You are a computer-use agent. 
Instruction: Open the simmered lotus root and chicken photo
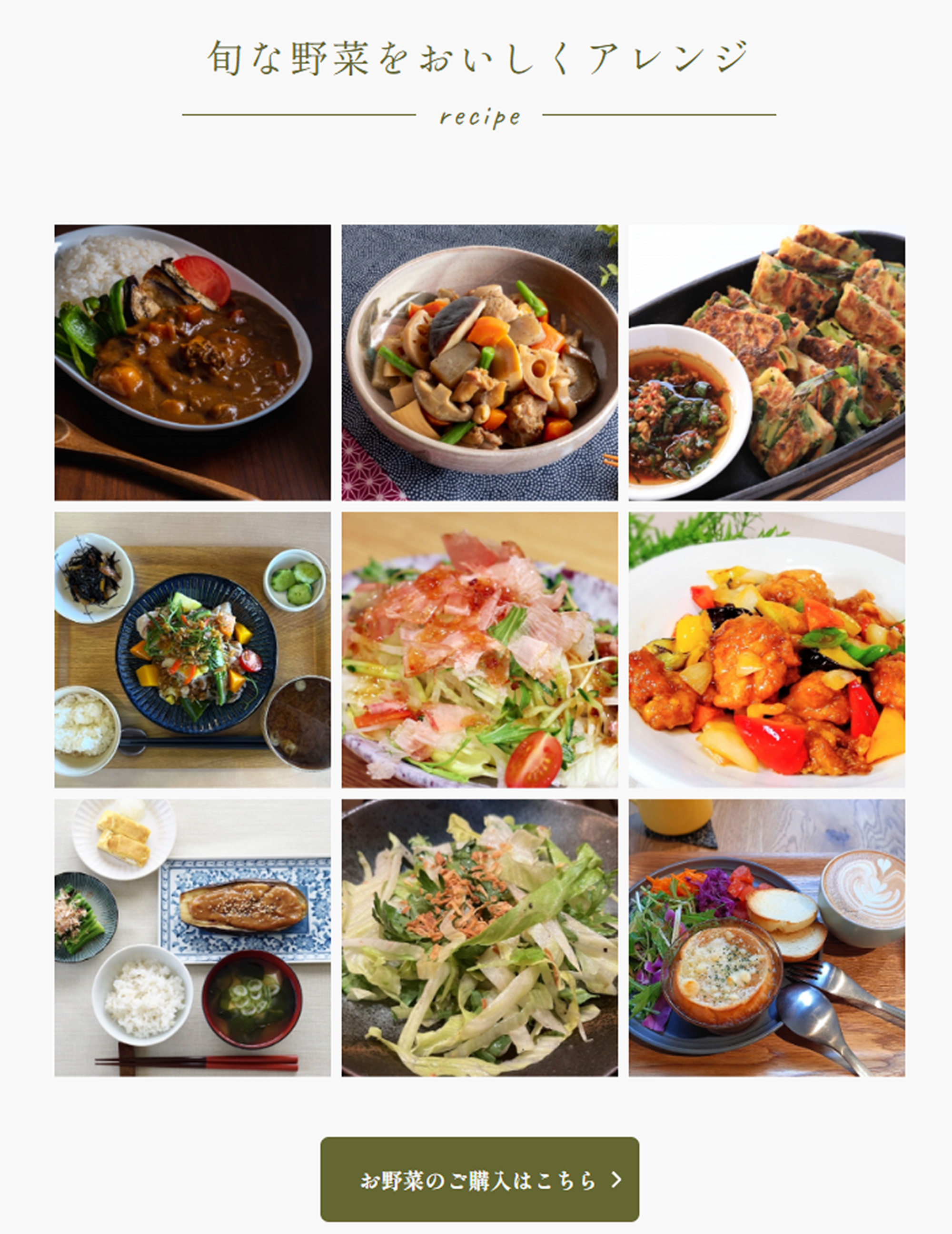click(x=479, y=362)
